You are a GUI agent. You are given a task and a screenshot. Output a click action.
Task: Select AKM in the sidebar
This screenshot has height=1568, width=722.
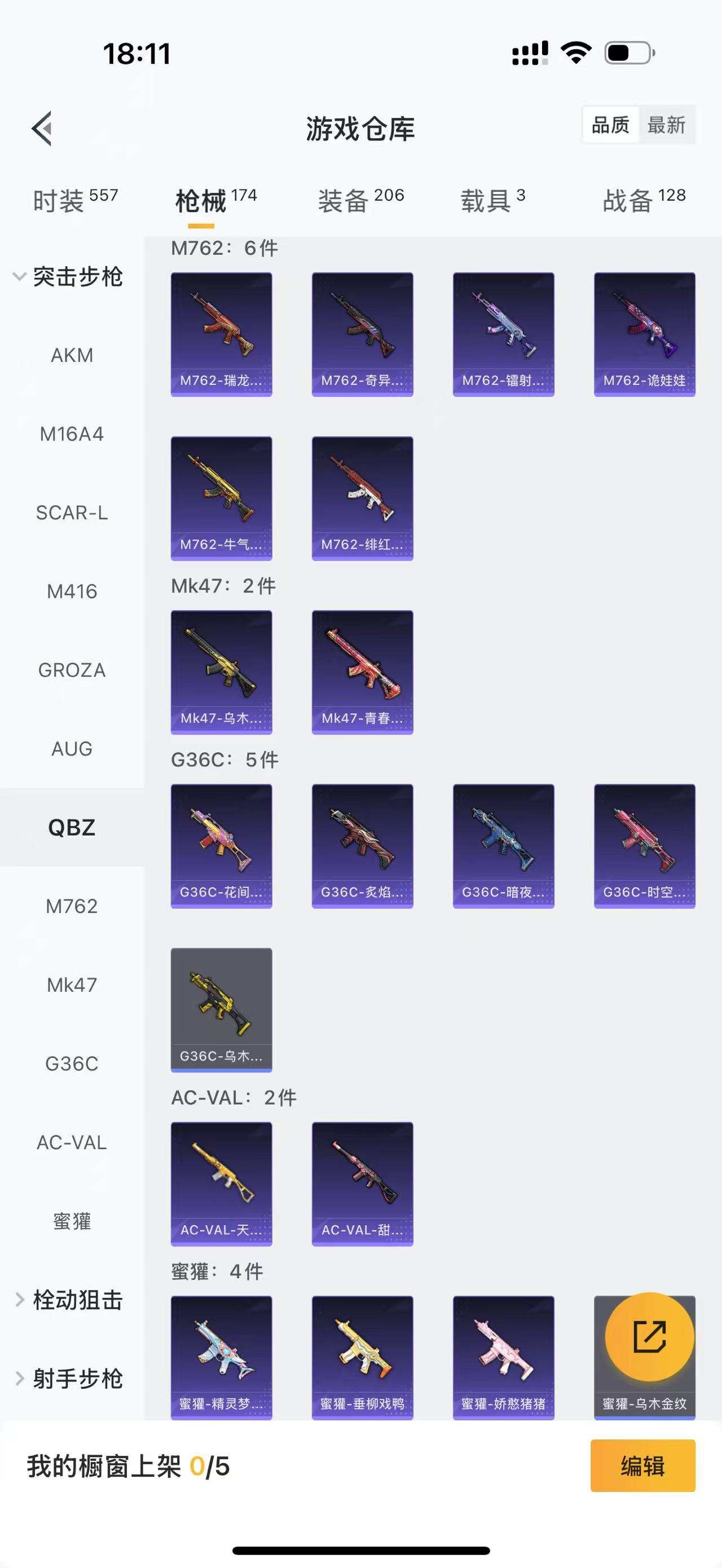(x=72, y=355)
